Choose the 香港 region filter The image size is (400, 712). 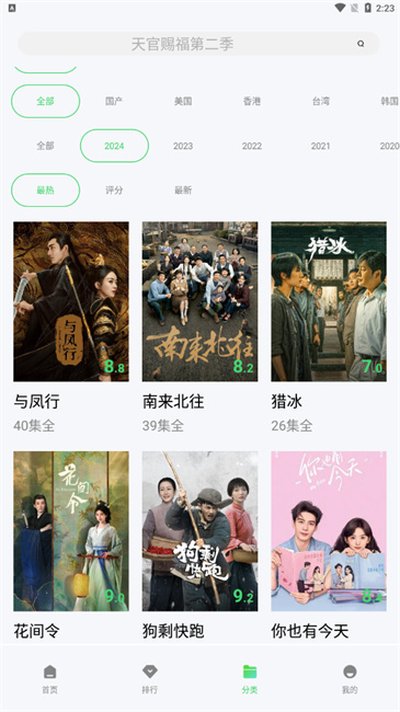pos(252,101)
